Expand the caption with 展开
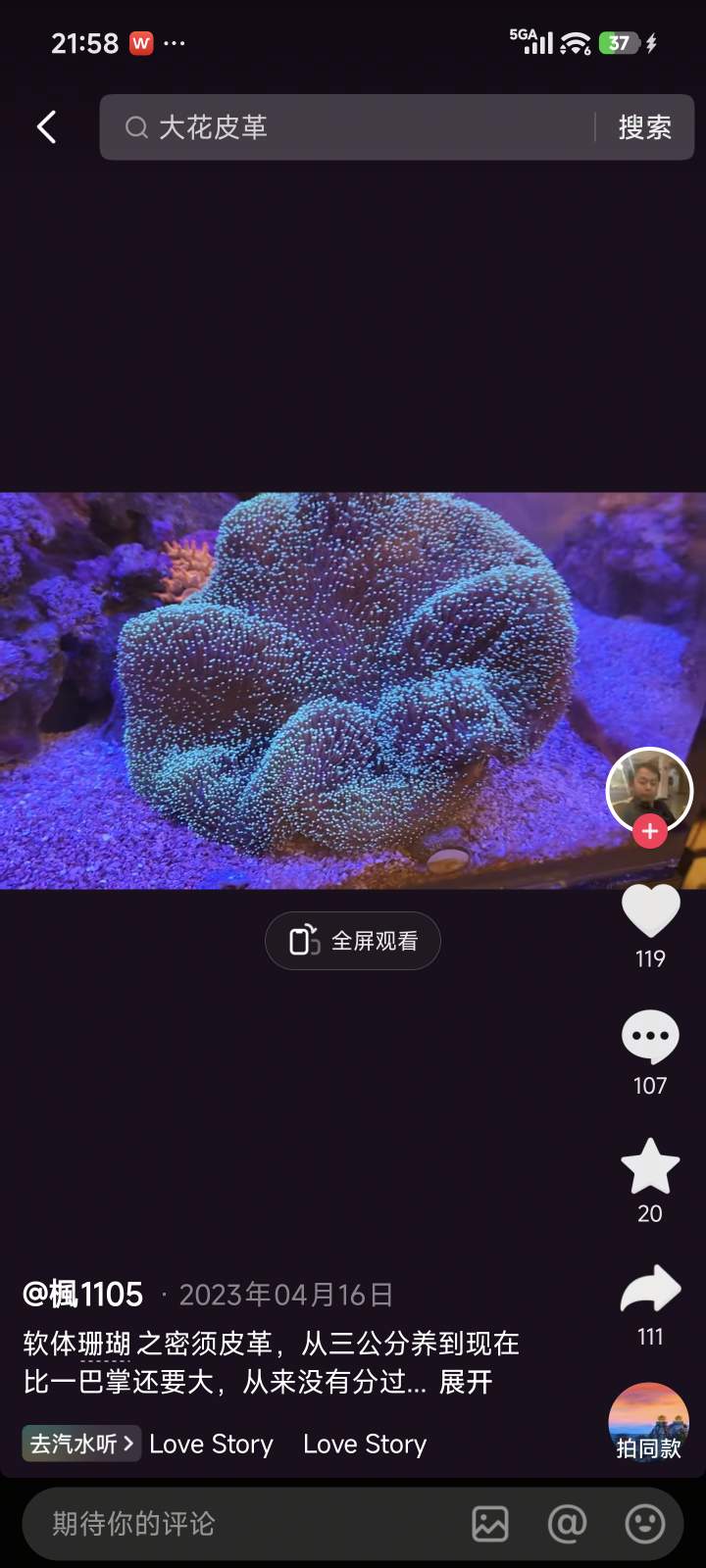This screenshot has width=706, height=1568. click(466, 1382)
